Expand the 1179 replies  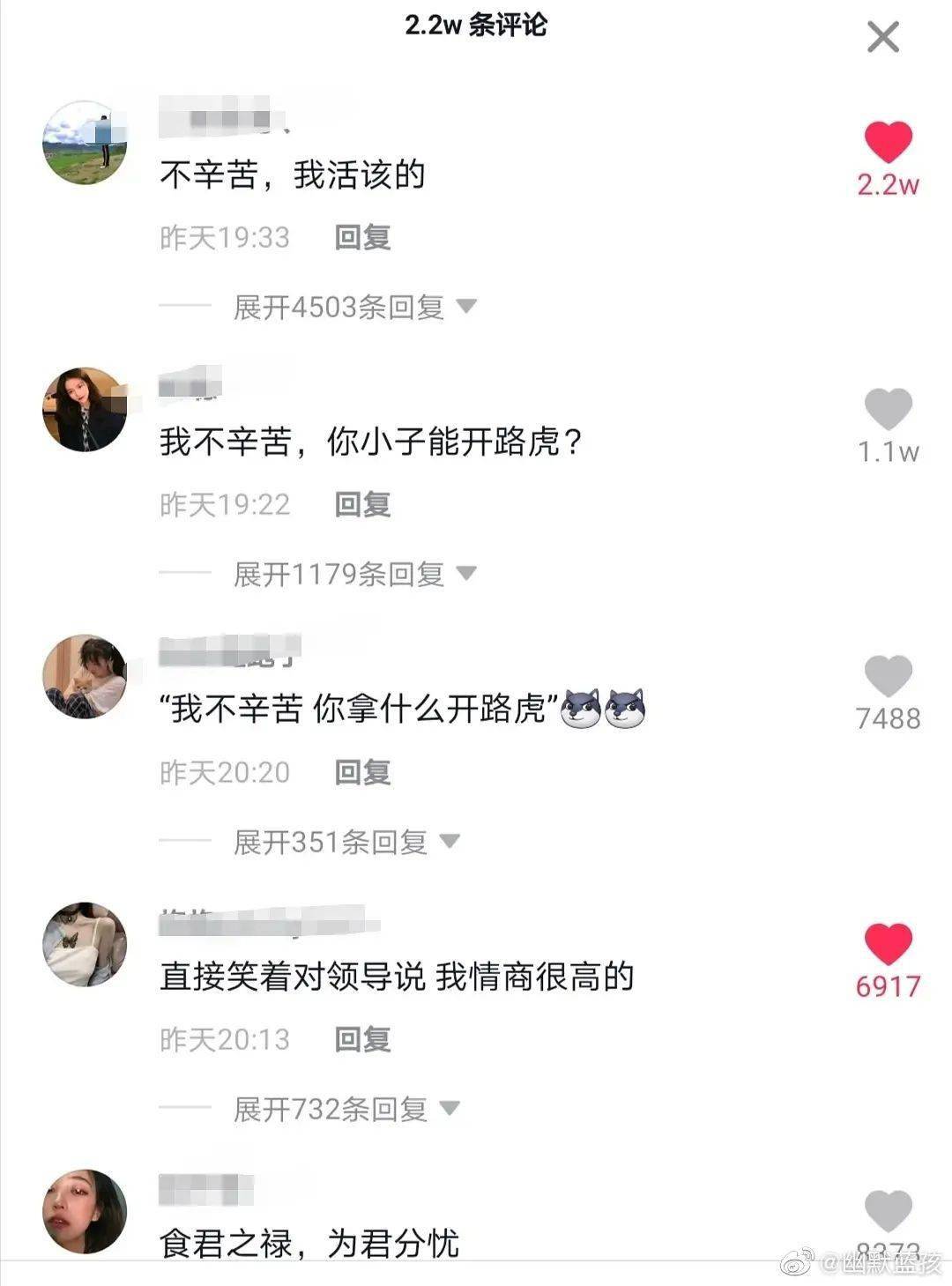click(x=353, y=575)
